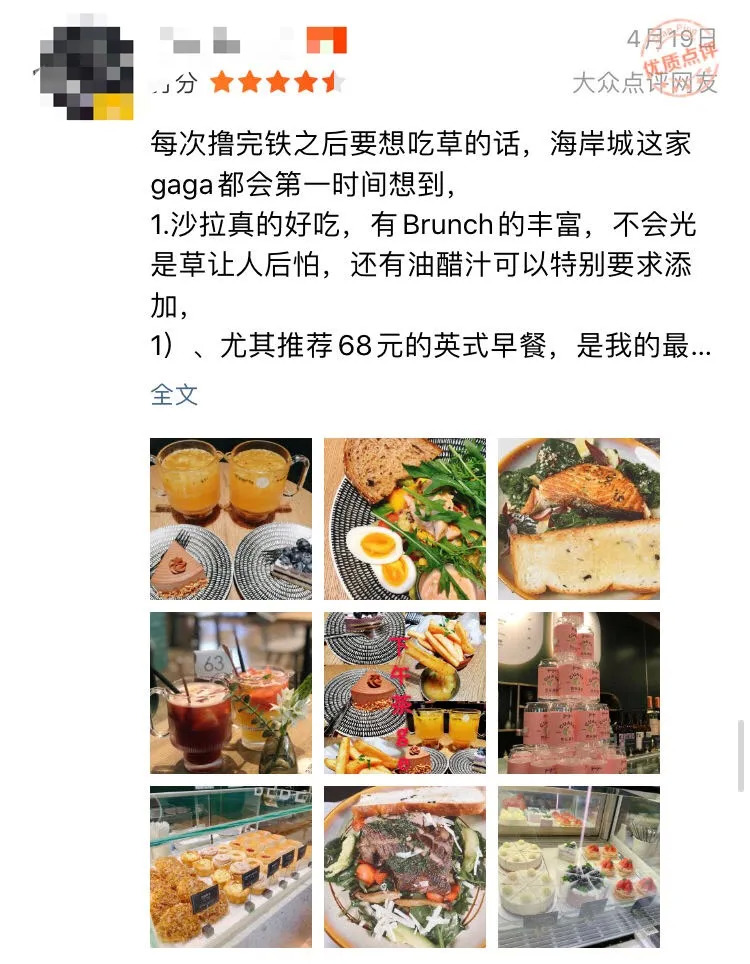The image size is (750, 964).
Task: View the red drinks photo with number 63
Action: pyautogui.click(x=231, y=693)
